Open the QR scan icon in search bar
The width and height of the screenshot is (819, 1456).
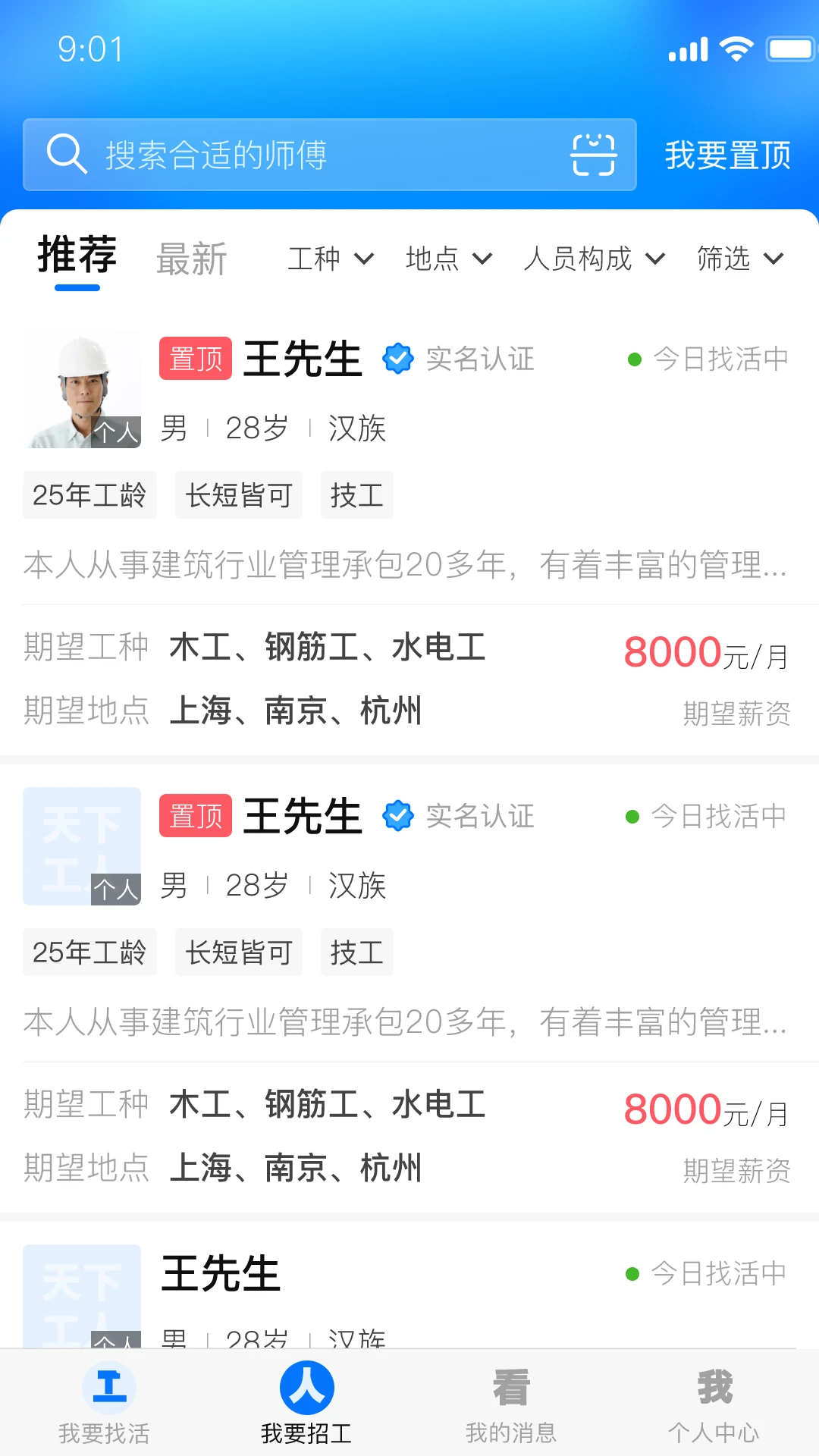pos(595,154)
